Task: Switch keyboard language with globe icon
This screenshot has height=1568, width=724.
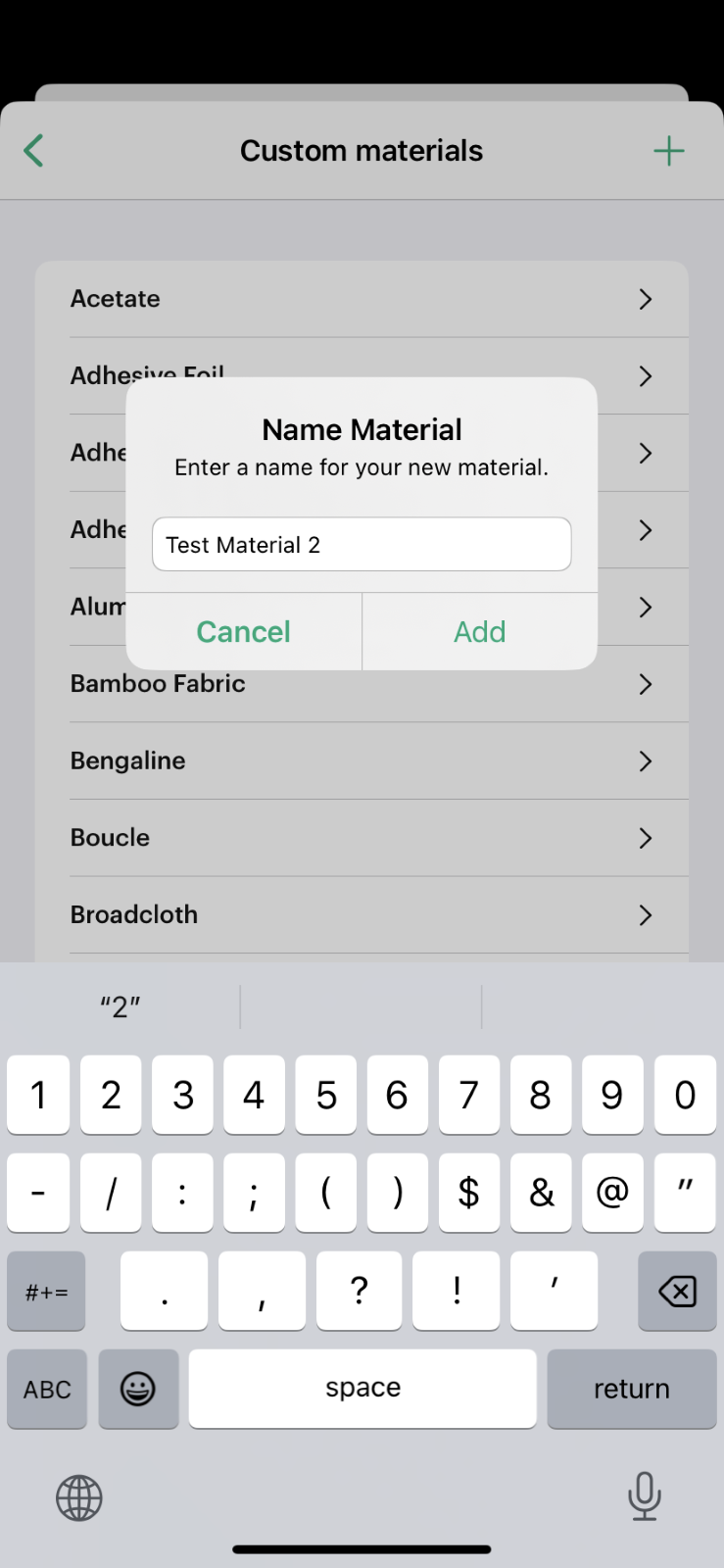Action: pos(79,1497)
